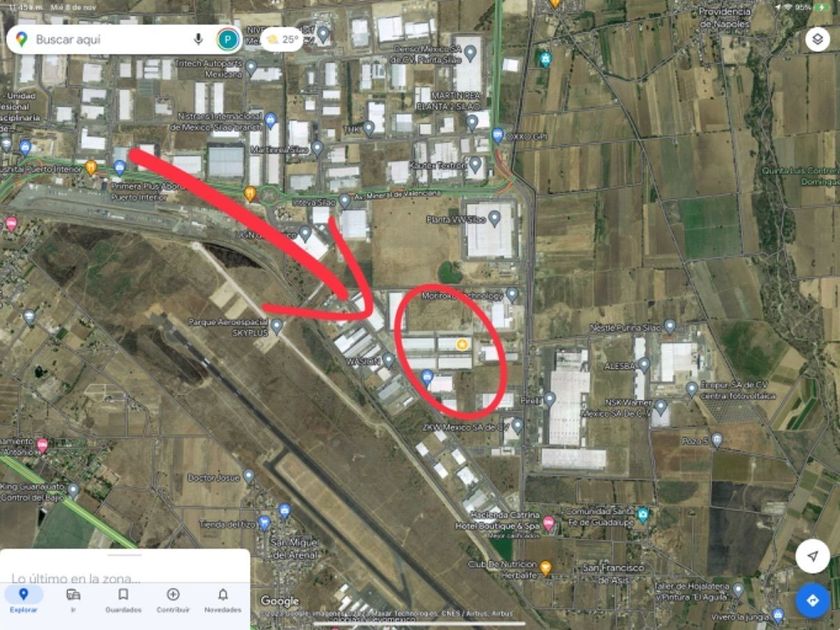Center map on my location
Image resolution: width=840 pixels, height=630 pixels.
(812, 556)
